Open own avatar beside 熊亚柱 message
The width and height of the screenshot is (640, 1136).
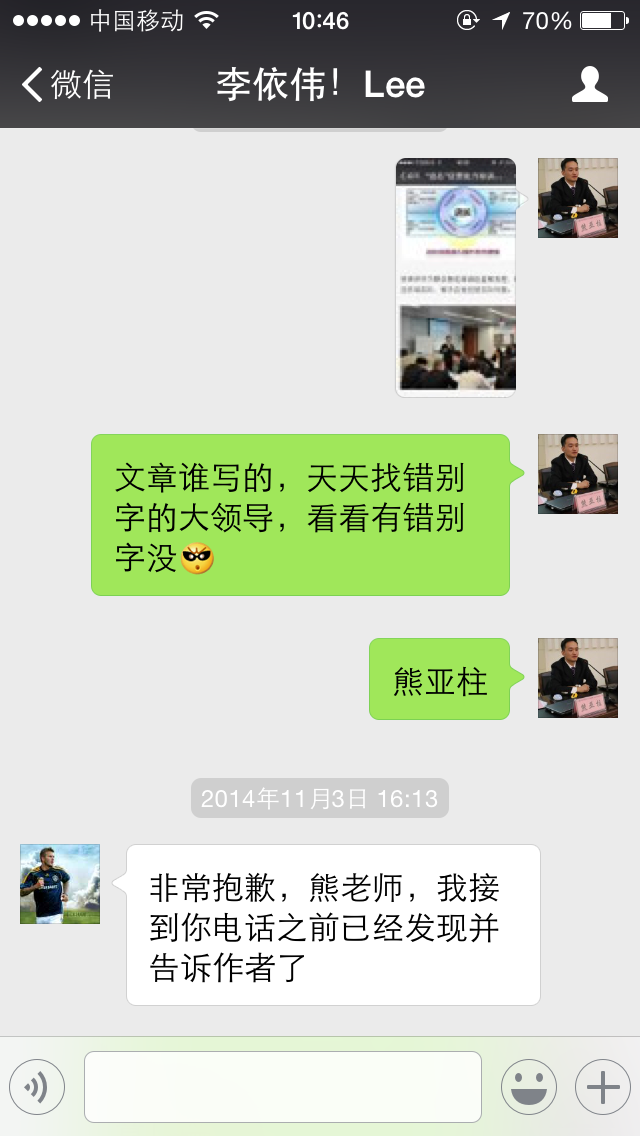(577, 678)
